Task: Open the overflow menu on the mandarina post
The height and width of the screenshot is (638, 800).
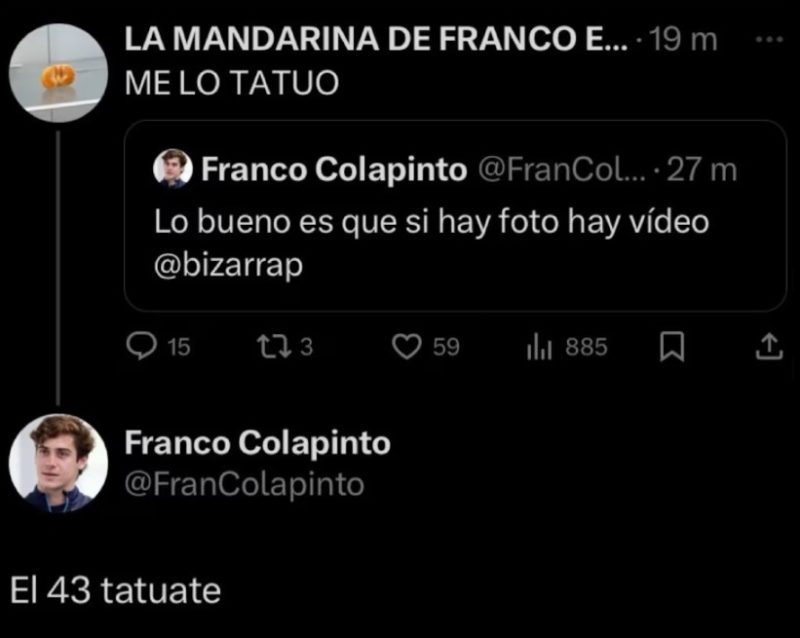Action: click(x=767, y=42)
